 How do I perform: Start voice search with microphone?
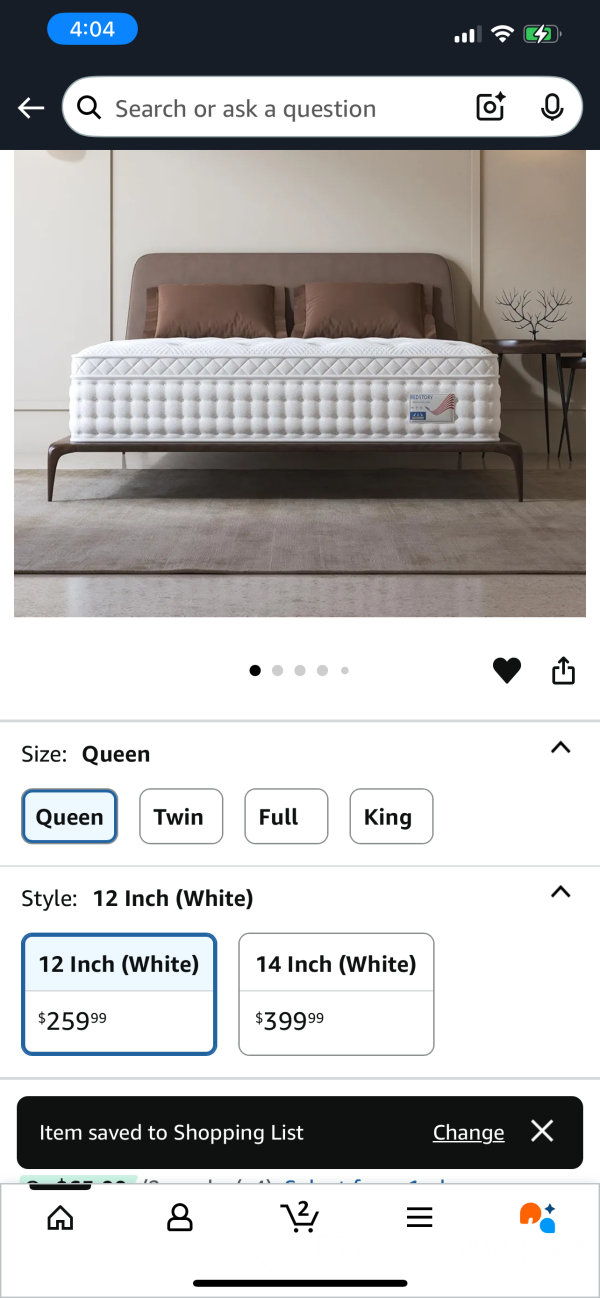point(552,107)
